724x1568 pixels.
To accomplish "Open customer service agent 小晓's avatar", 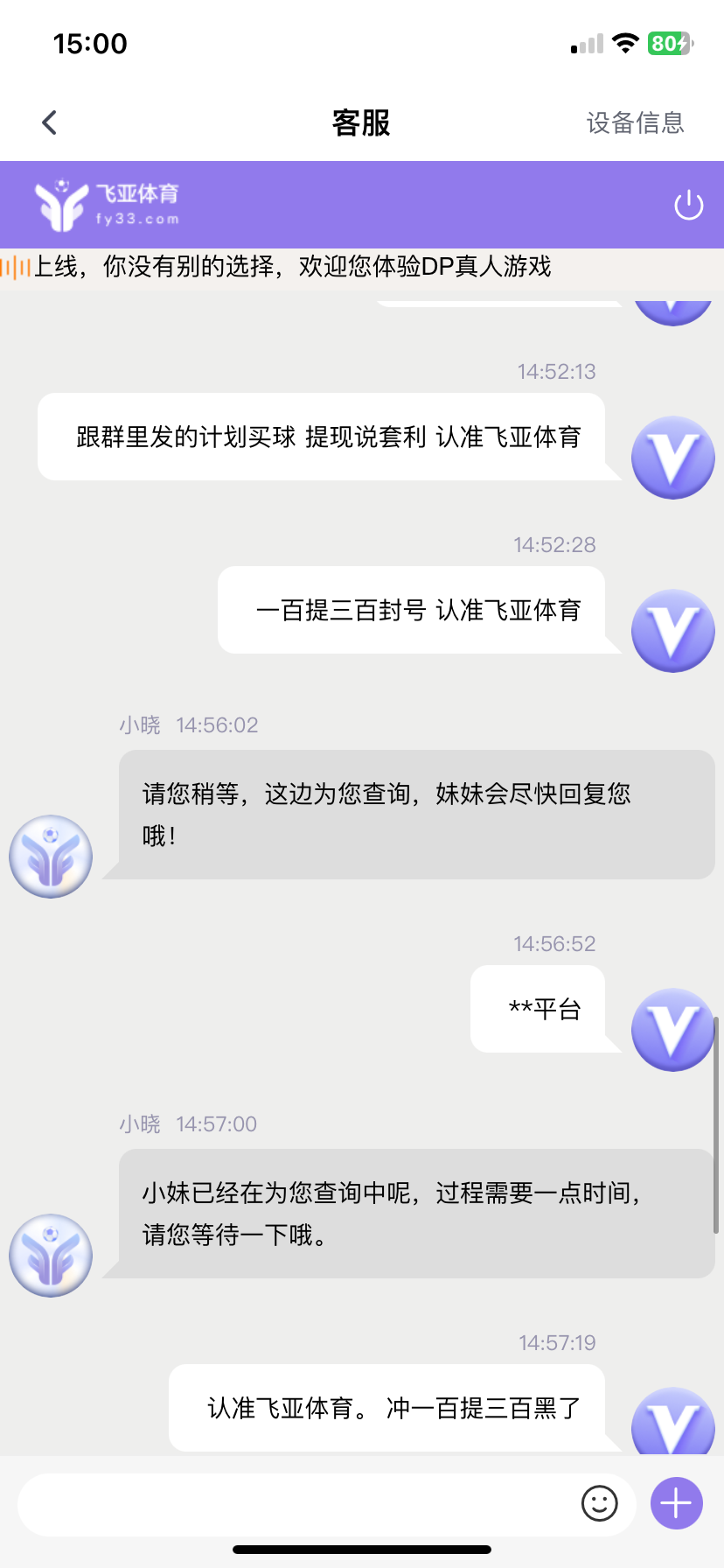I will click(50, 856).
